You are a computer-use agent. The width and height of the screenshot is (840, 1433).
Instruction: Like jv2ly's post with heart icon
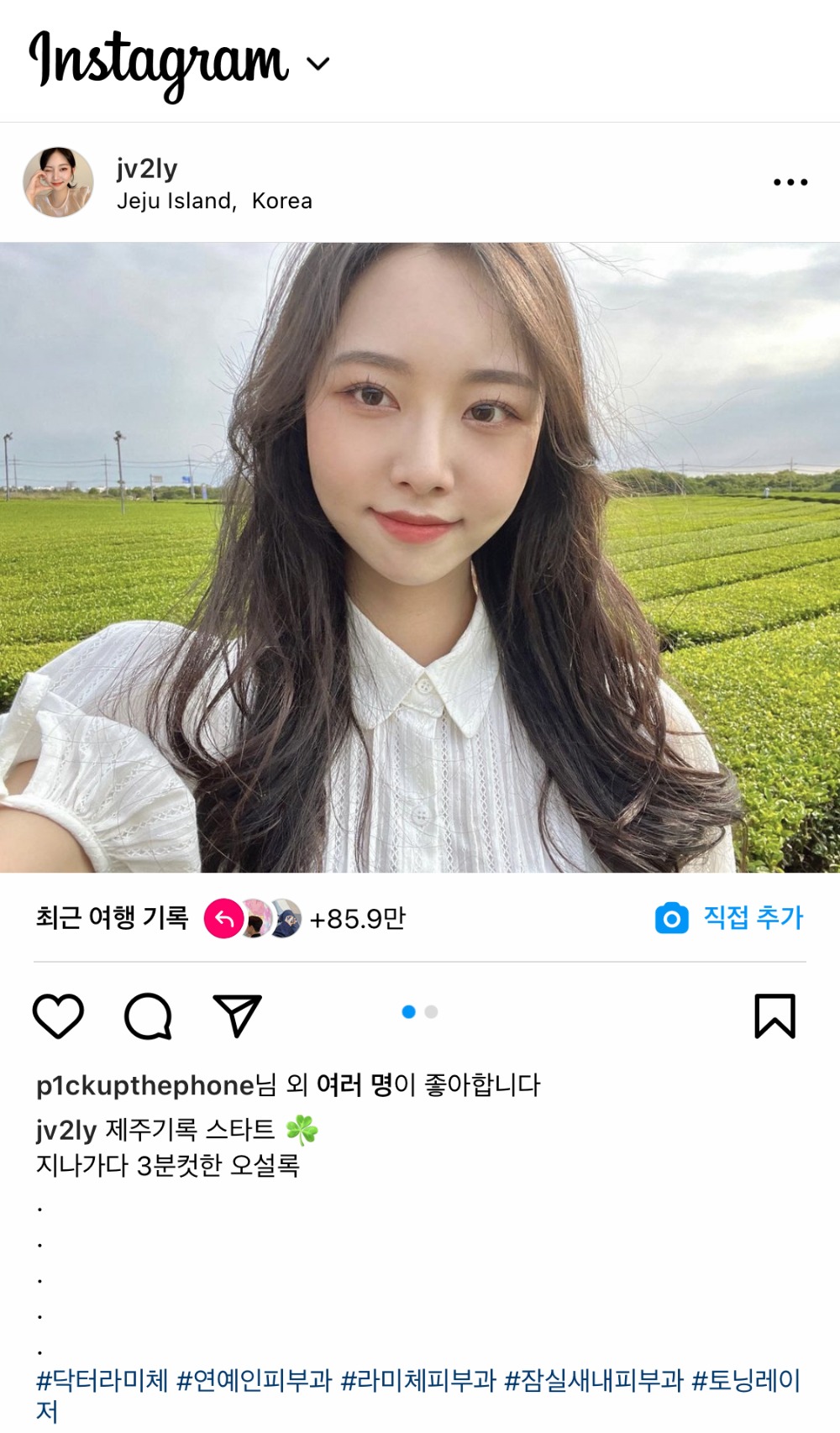point(58,1016)
